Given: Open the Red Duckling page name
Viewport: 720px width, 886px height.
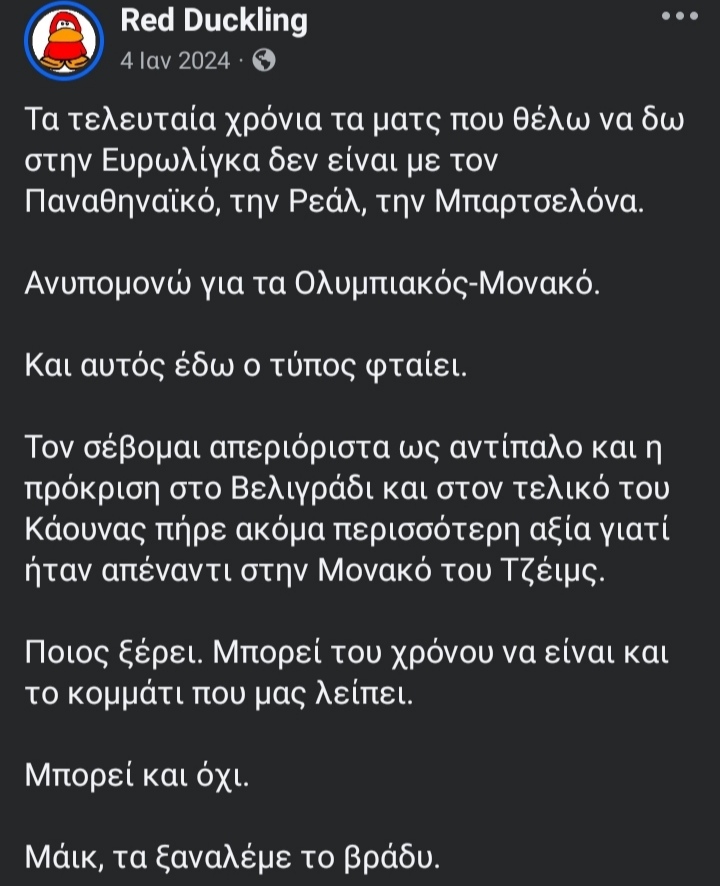Looking at the screenshot, I should click(213, 20).
